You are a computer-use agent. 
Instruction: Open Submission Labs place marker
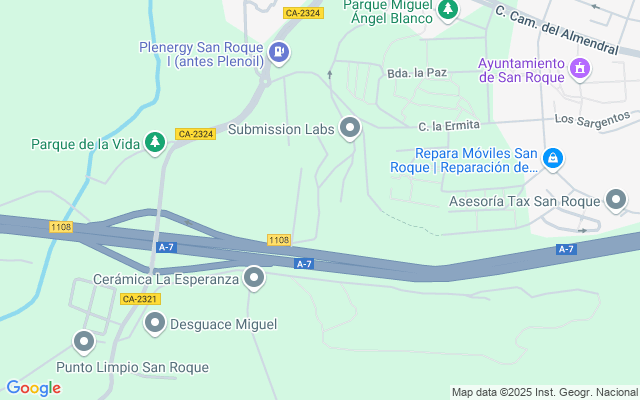pyautogui.click(x=350, y=128)
